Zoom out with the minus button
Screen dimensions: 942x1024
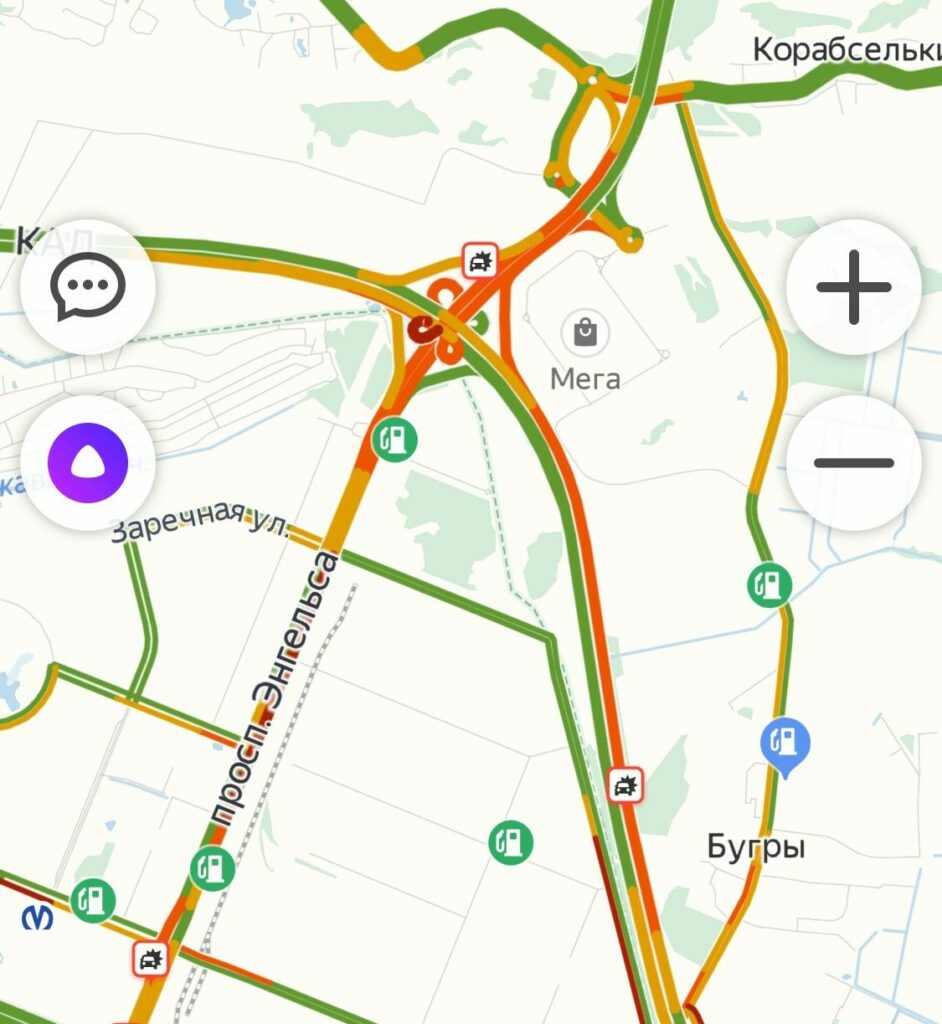point(853,462)
